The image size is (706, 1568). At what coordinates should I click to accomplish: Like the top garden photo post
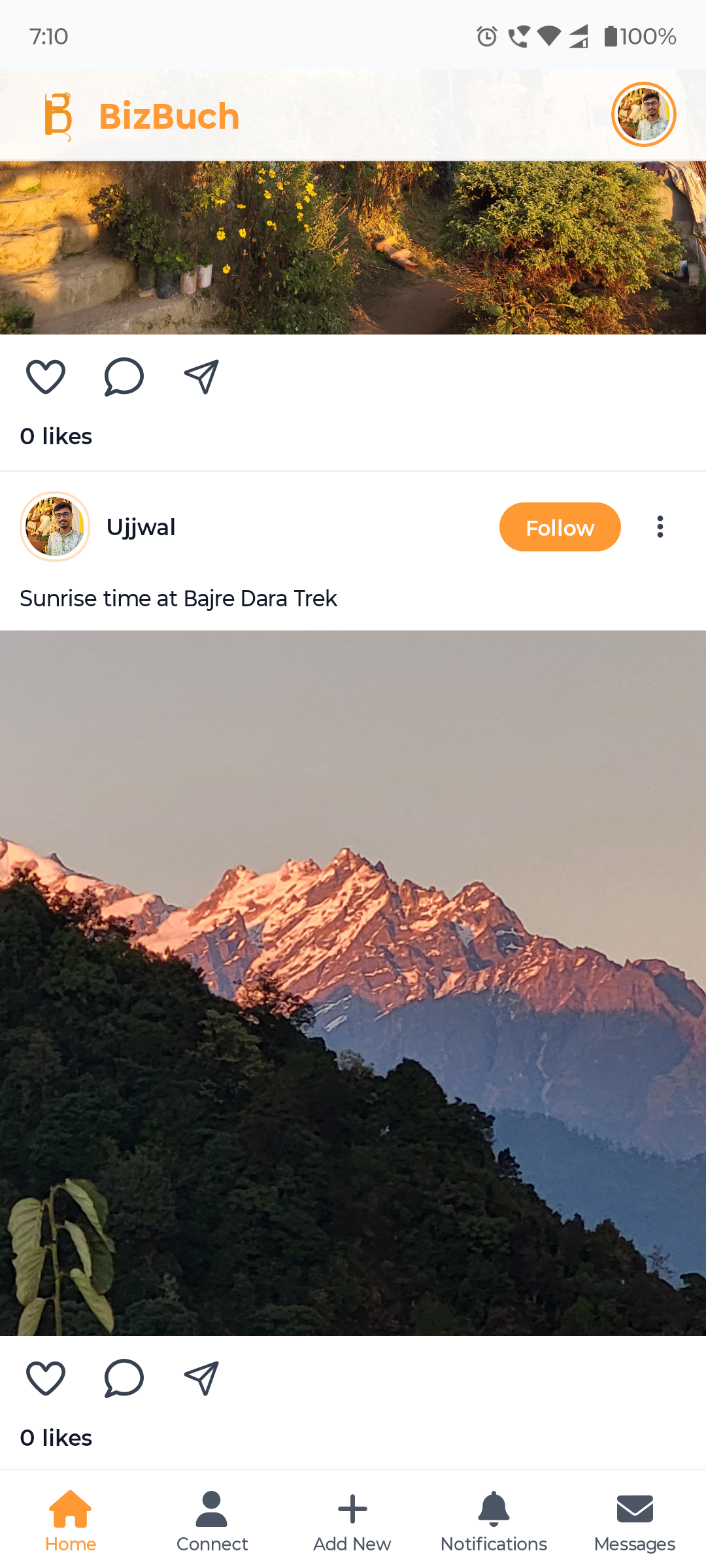[x=44, y=376]
